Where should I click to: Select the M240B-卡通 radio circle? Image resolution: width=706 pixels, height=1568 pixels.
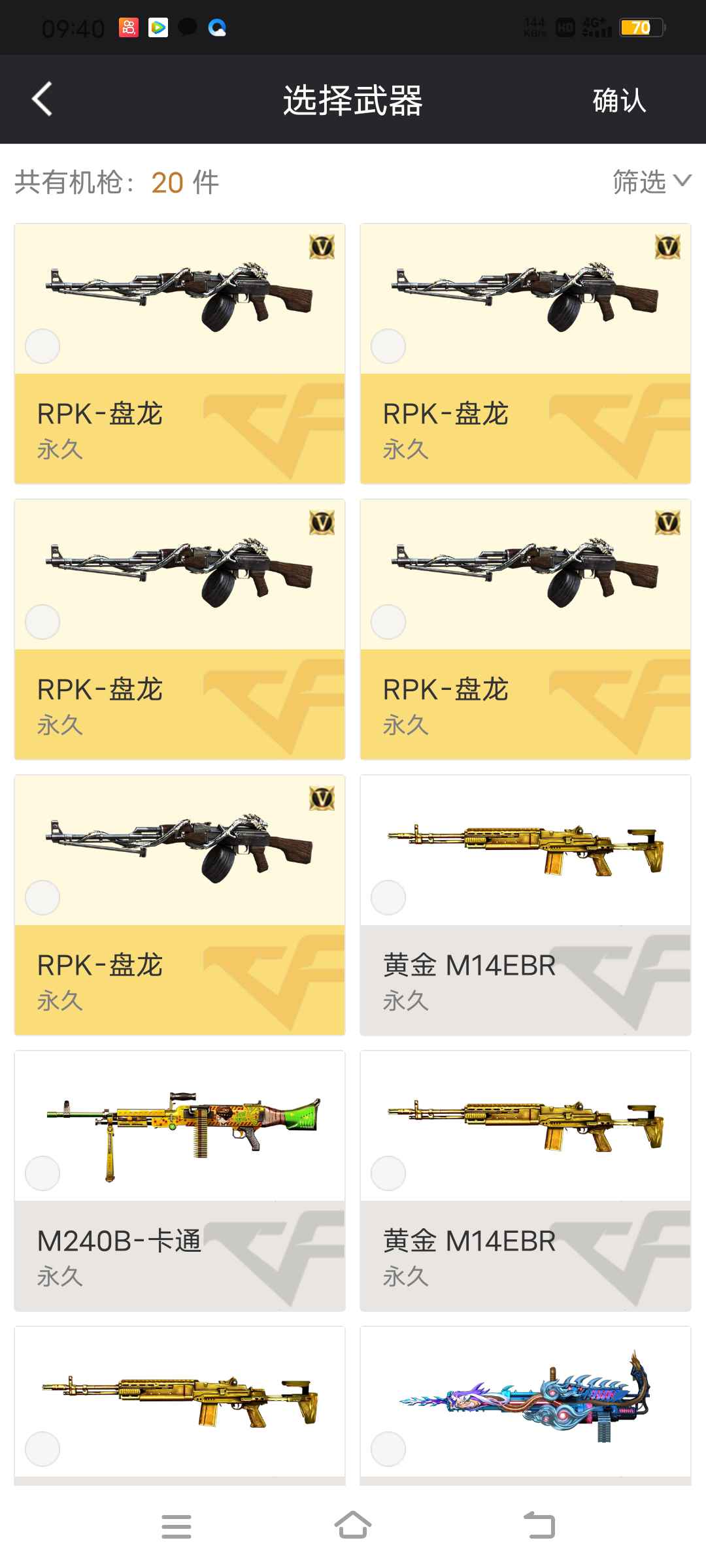click(42, 1173)
